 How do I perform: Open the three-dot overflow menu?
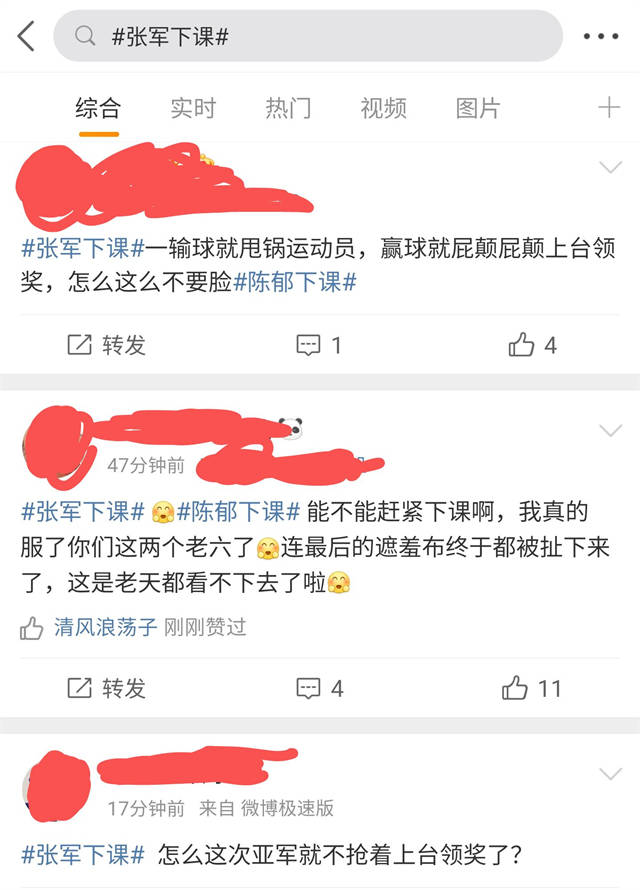(x=600, y=37)
